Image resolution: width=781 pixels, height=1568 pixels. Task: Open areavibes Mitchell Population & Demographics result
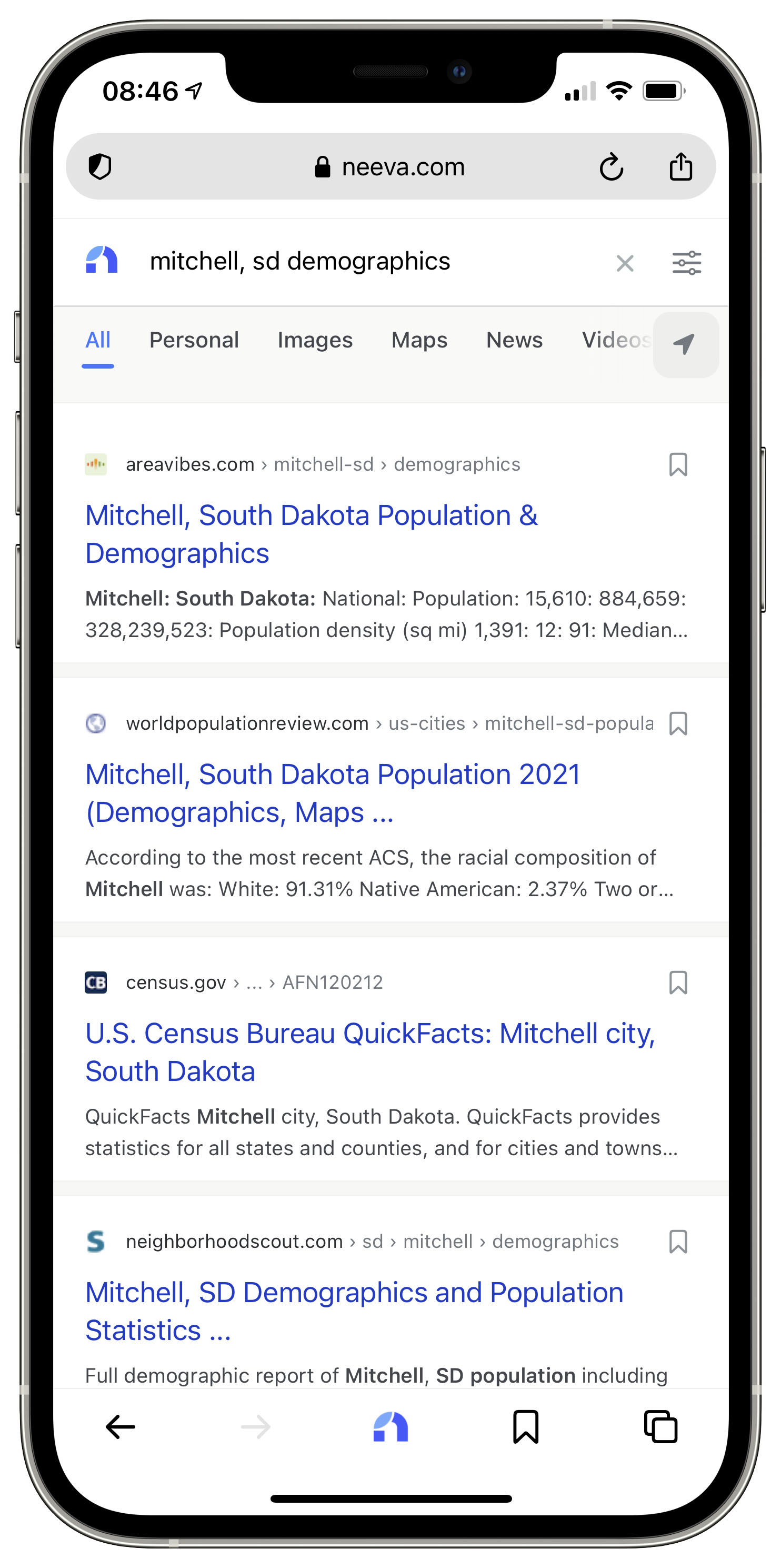(311, 534)
